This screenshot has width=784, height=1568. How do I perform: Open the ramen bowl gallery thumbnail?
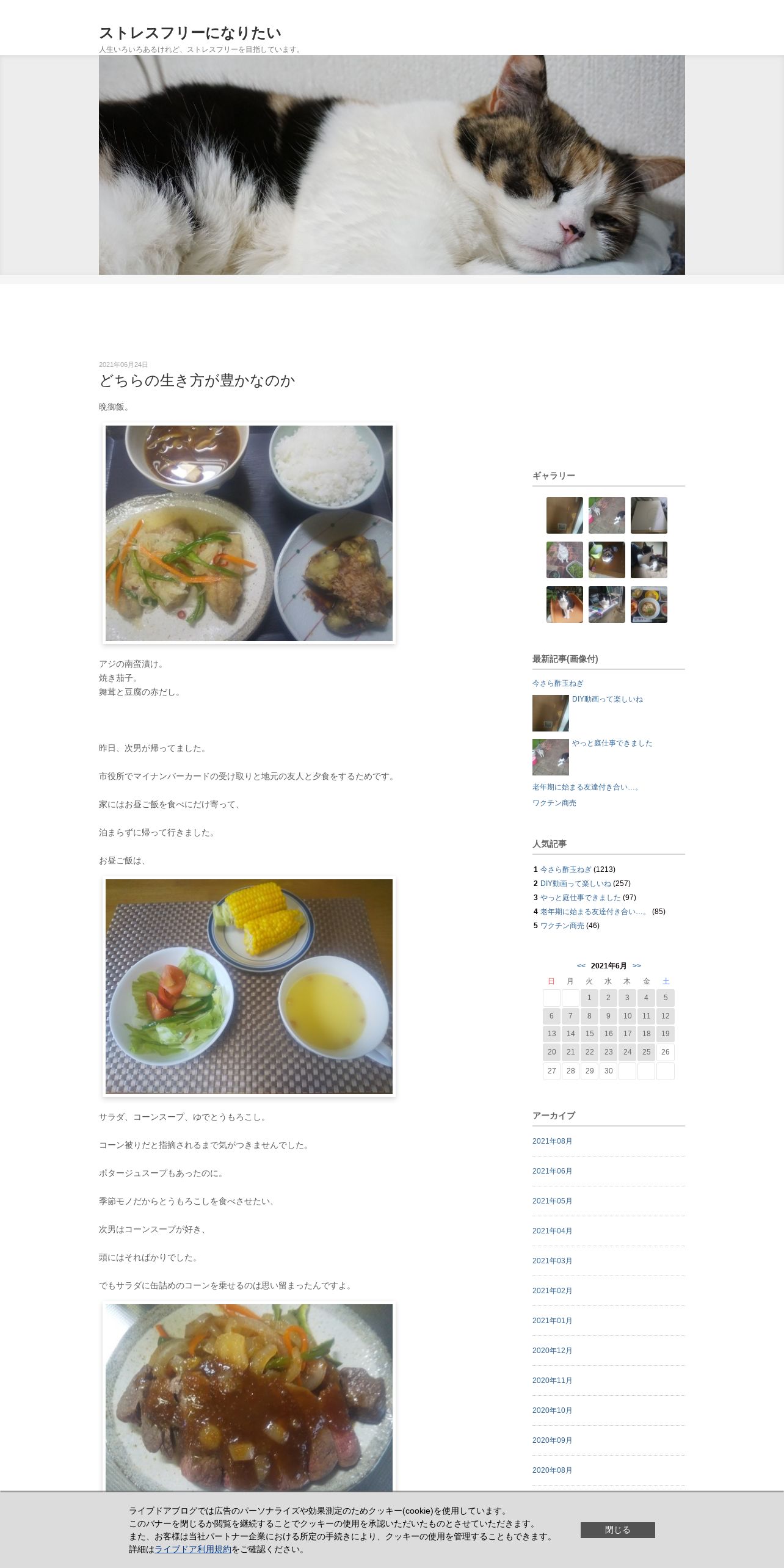click(648, 604)
